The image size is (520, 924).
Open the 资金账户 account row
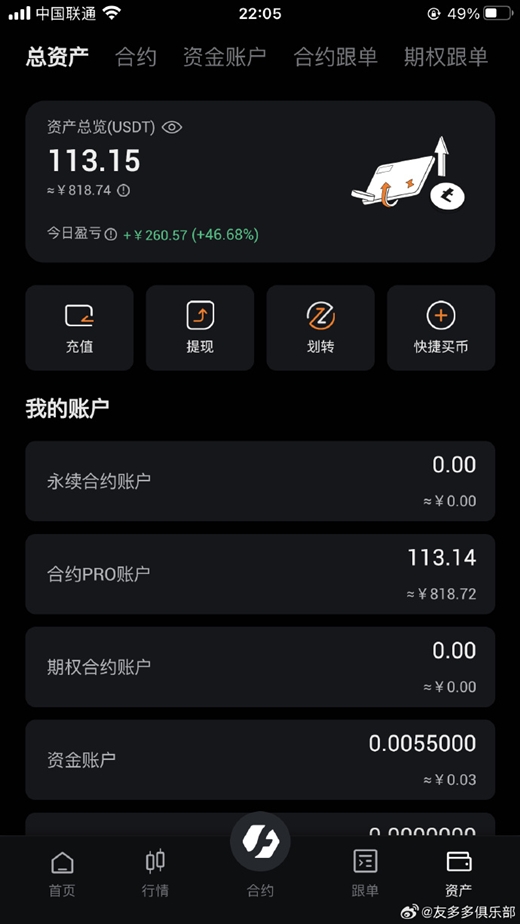coord(260,760)
